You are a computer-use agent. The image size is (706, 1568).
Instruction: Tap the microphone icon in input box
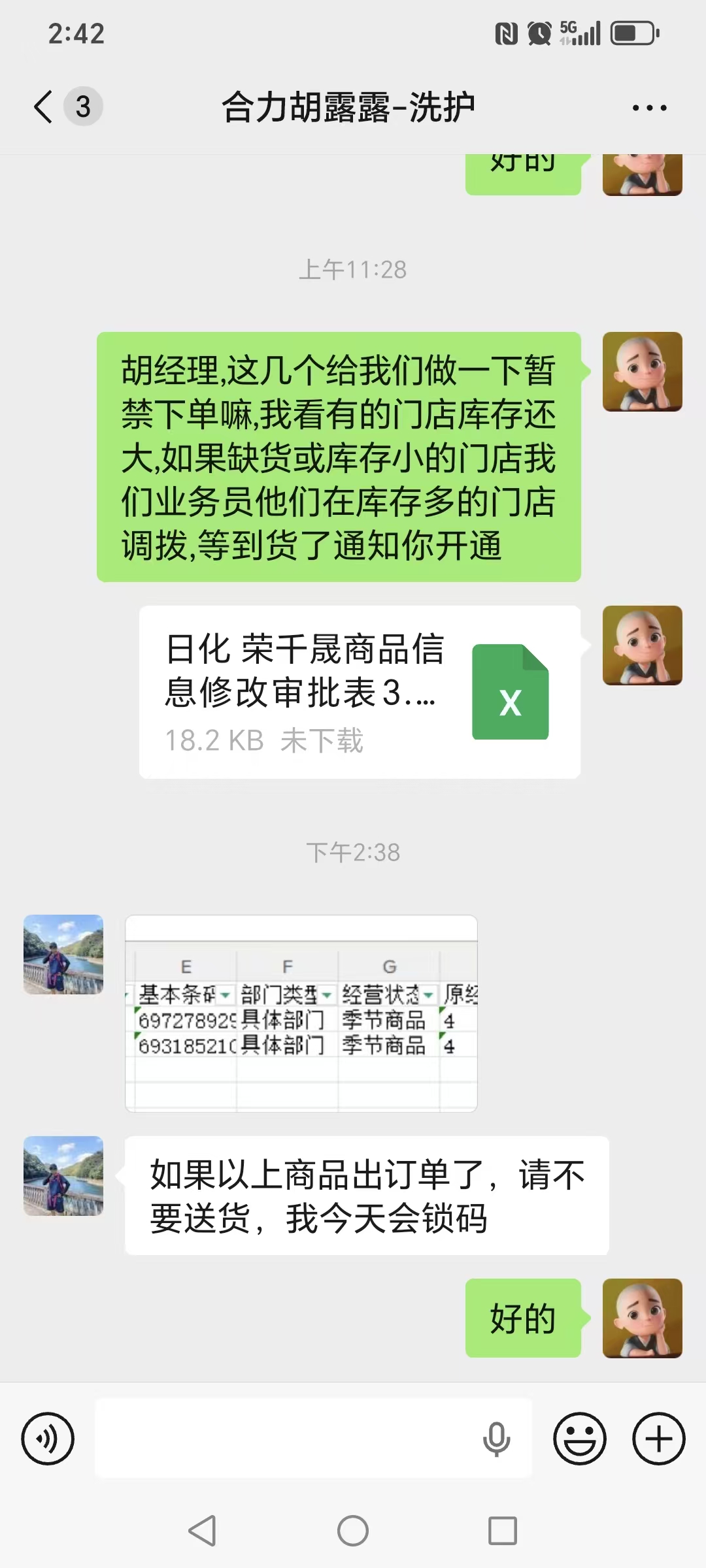click(x=496, y=1438)
